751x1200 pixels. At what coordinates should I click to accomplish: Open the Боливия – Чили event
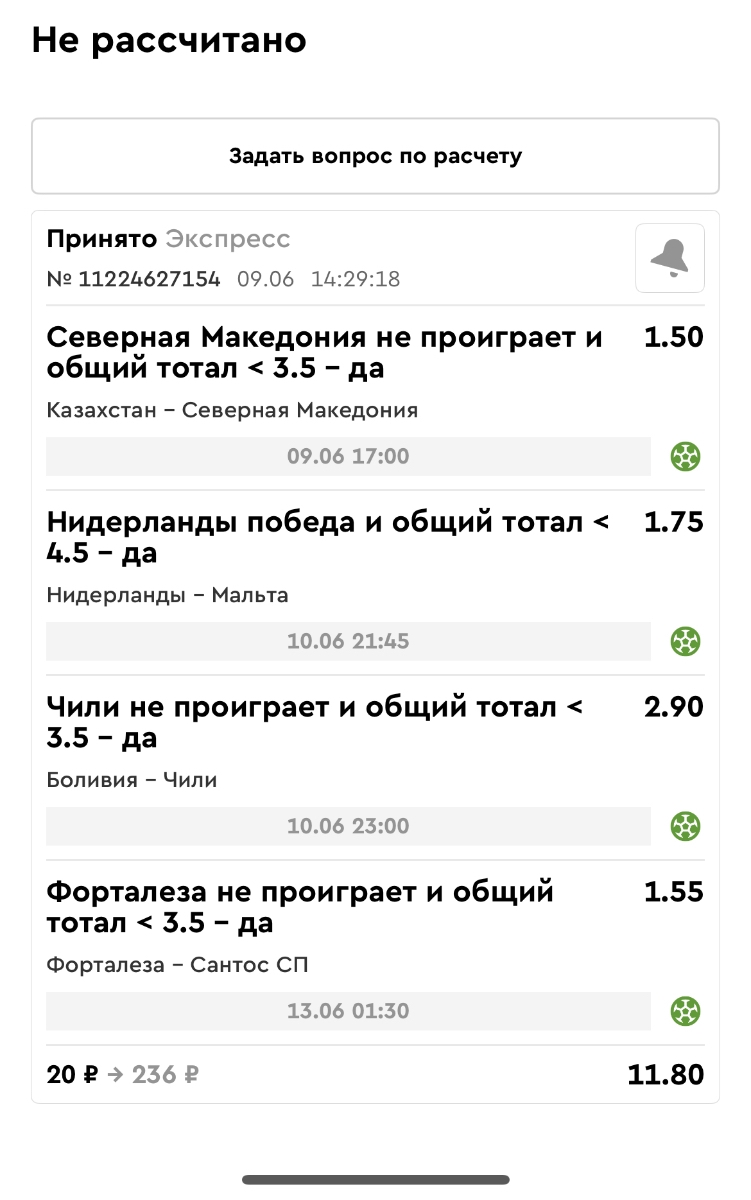pyautogui.click(x=131, y=780)
